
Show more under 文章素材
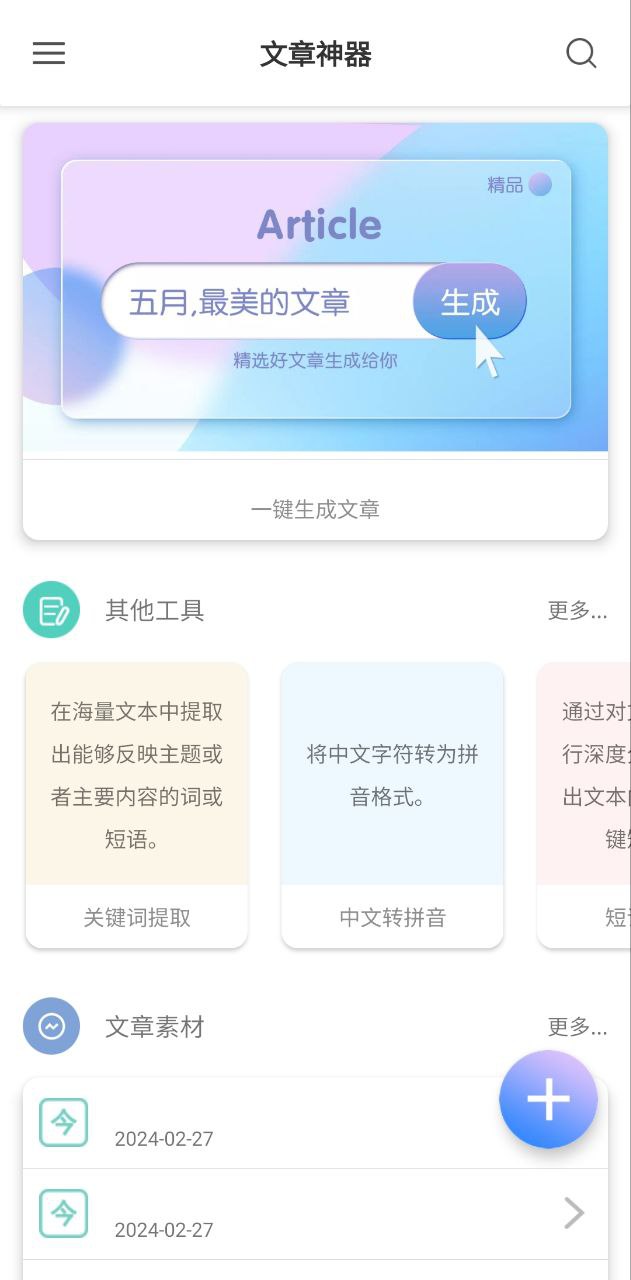tap(577, 1026)
